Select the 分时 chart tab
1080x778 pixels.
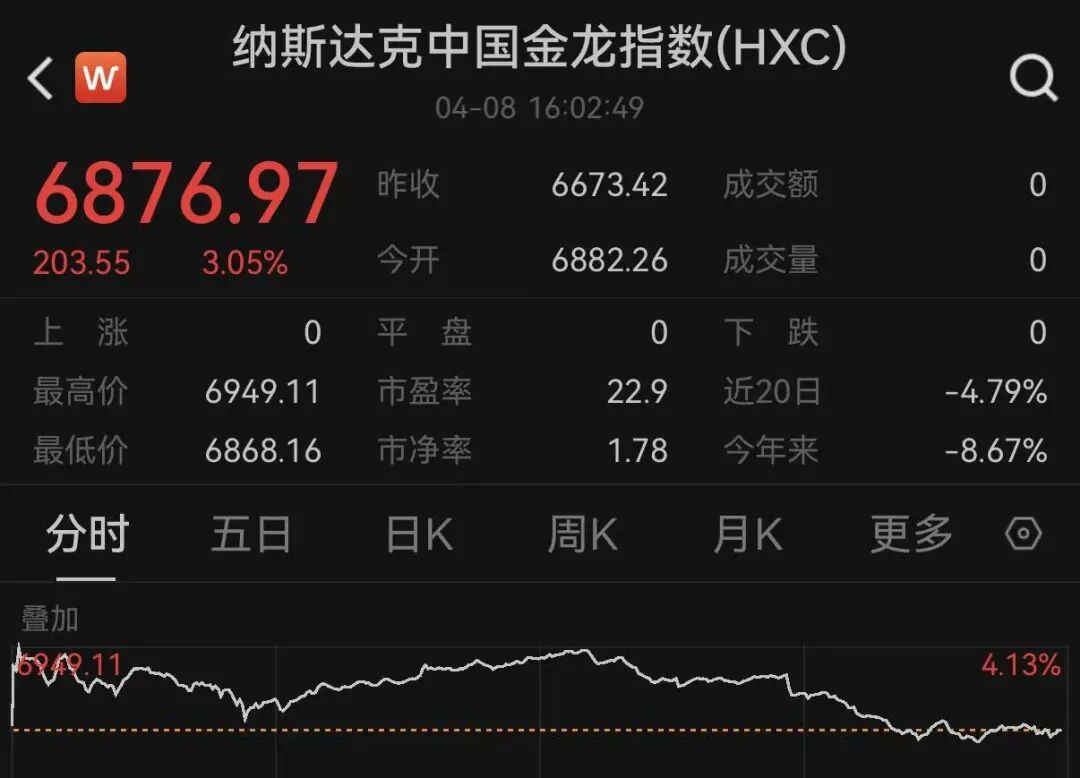tap(87, 535)
